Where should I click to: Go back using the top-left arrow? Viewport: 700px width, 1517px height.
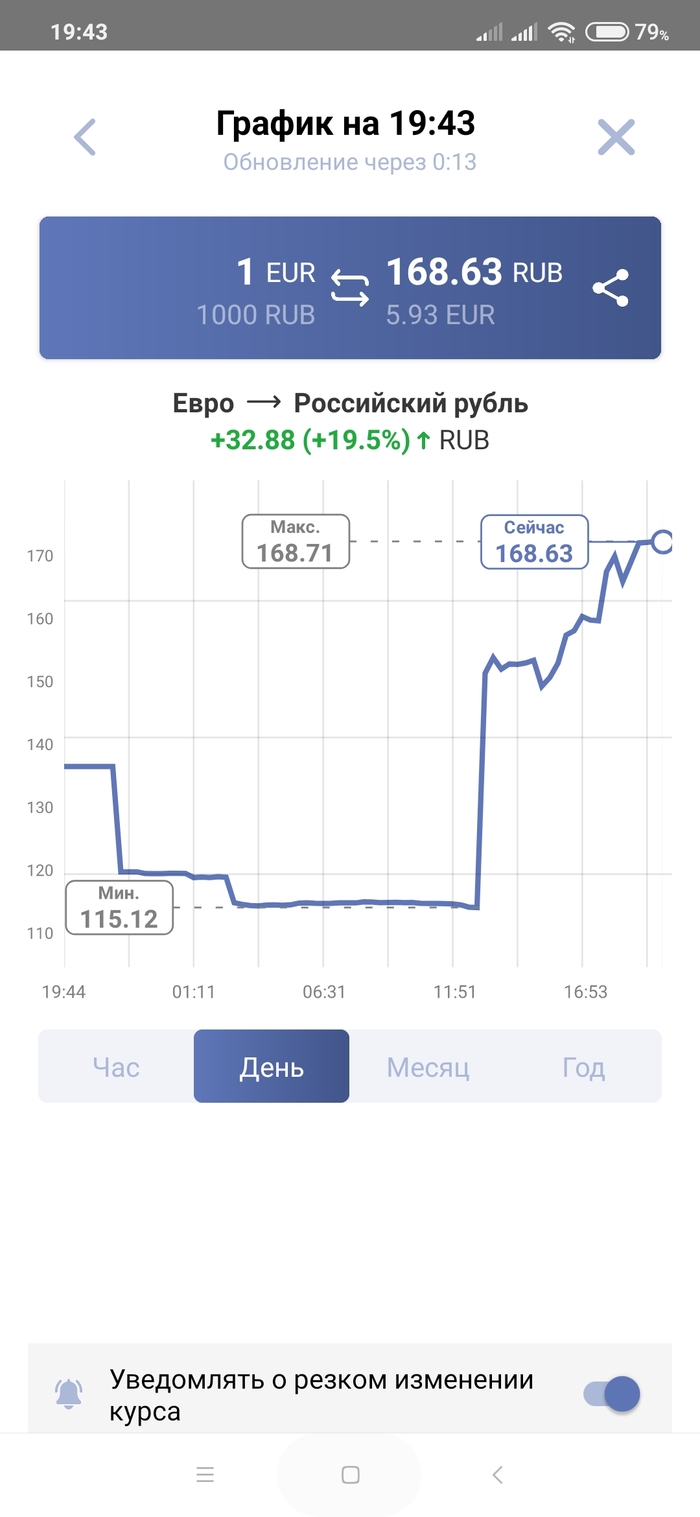(85, 137)
